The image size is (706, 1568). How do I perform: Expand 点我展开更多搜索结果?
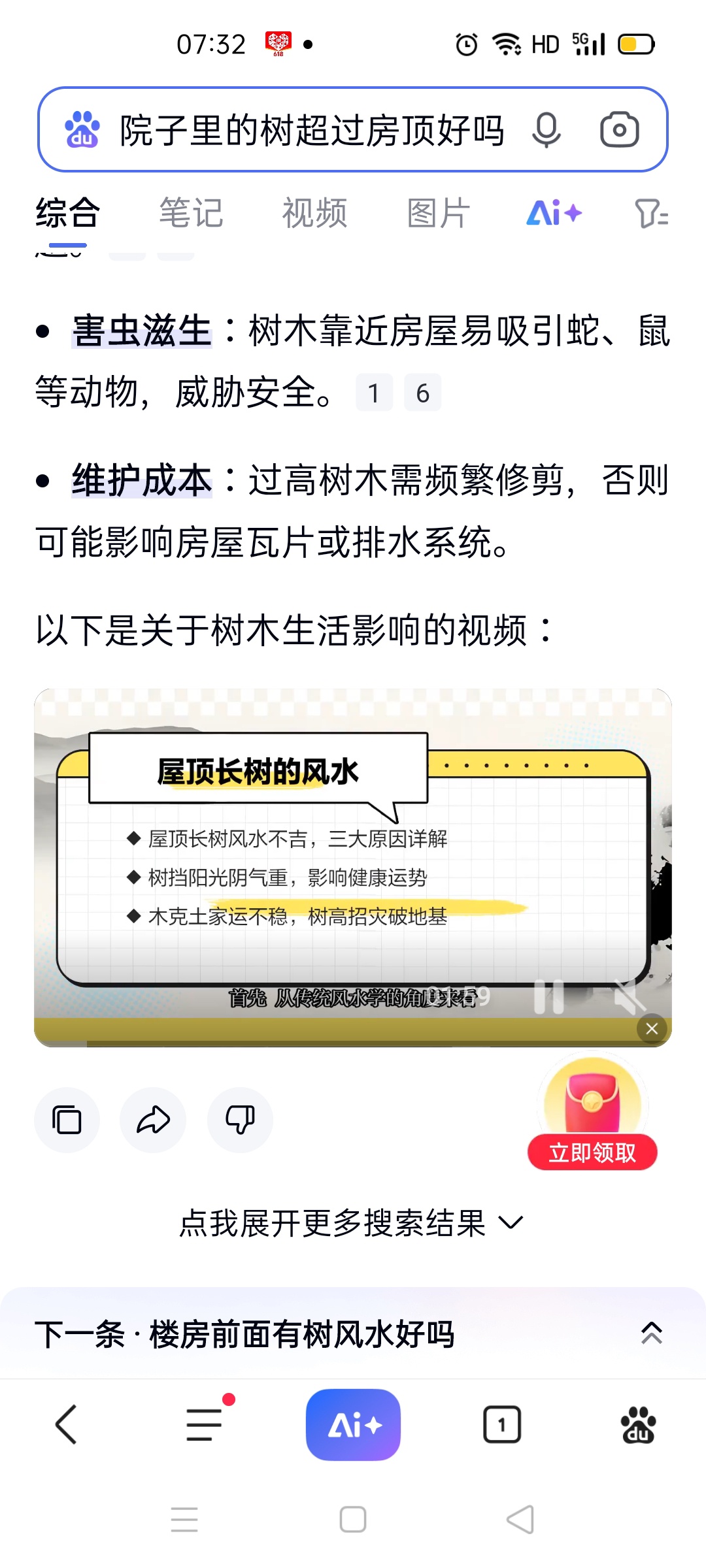(353, 1222)
